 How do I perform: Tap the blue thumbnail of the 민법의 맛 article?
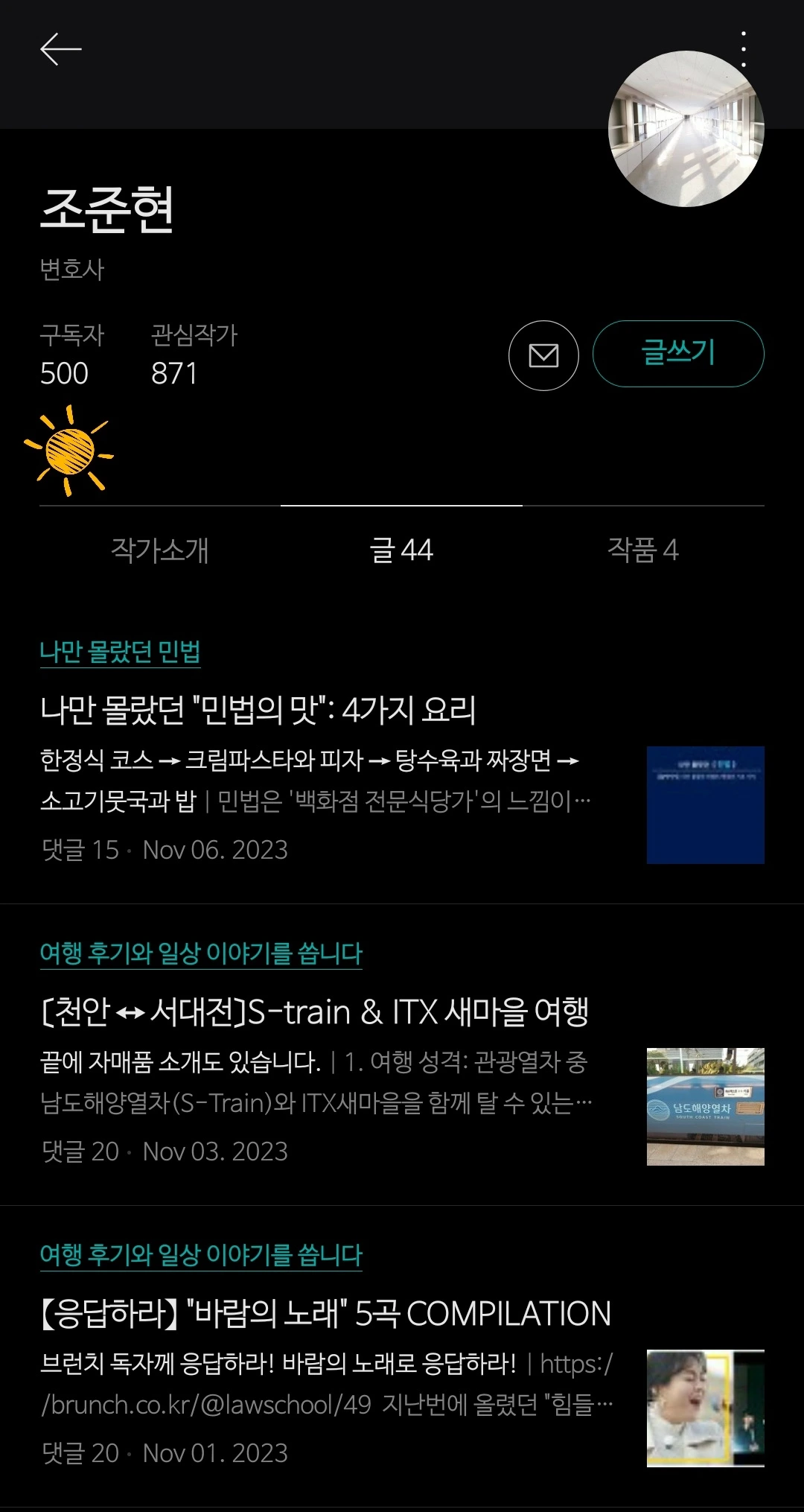(x=706, y=805)
